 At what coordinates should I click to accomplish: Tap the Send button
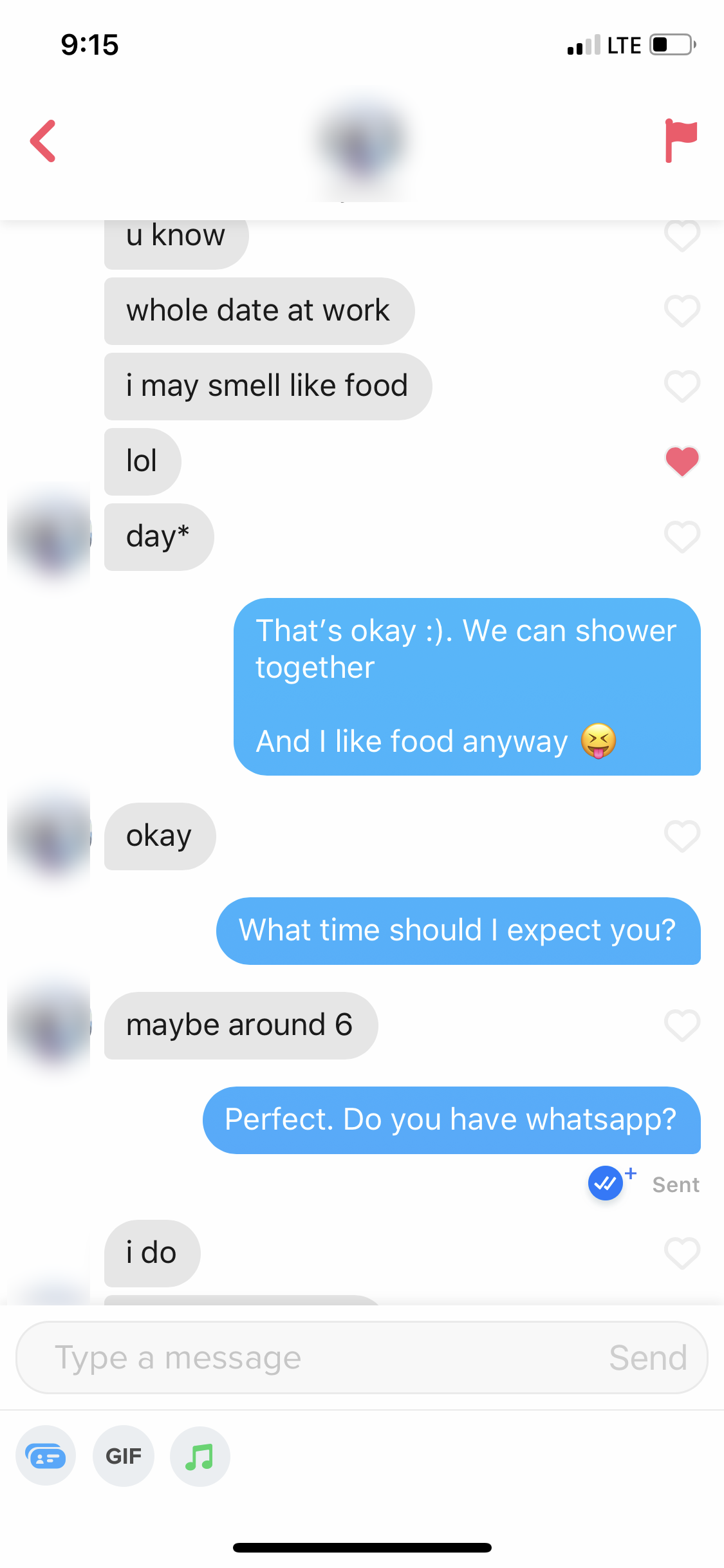(x=648, y=1358)
